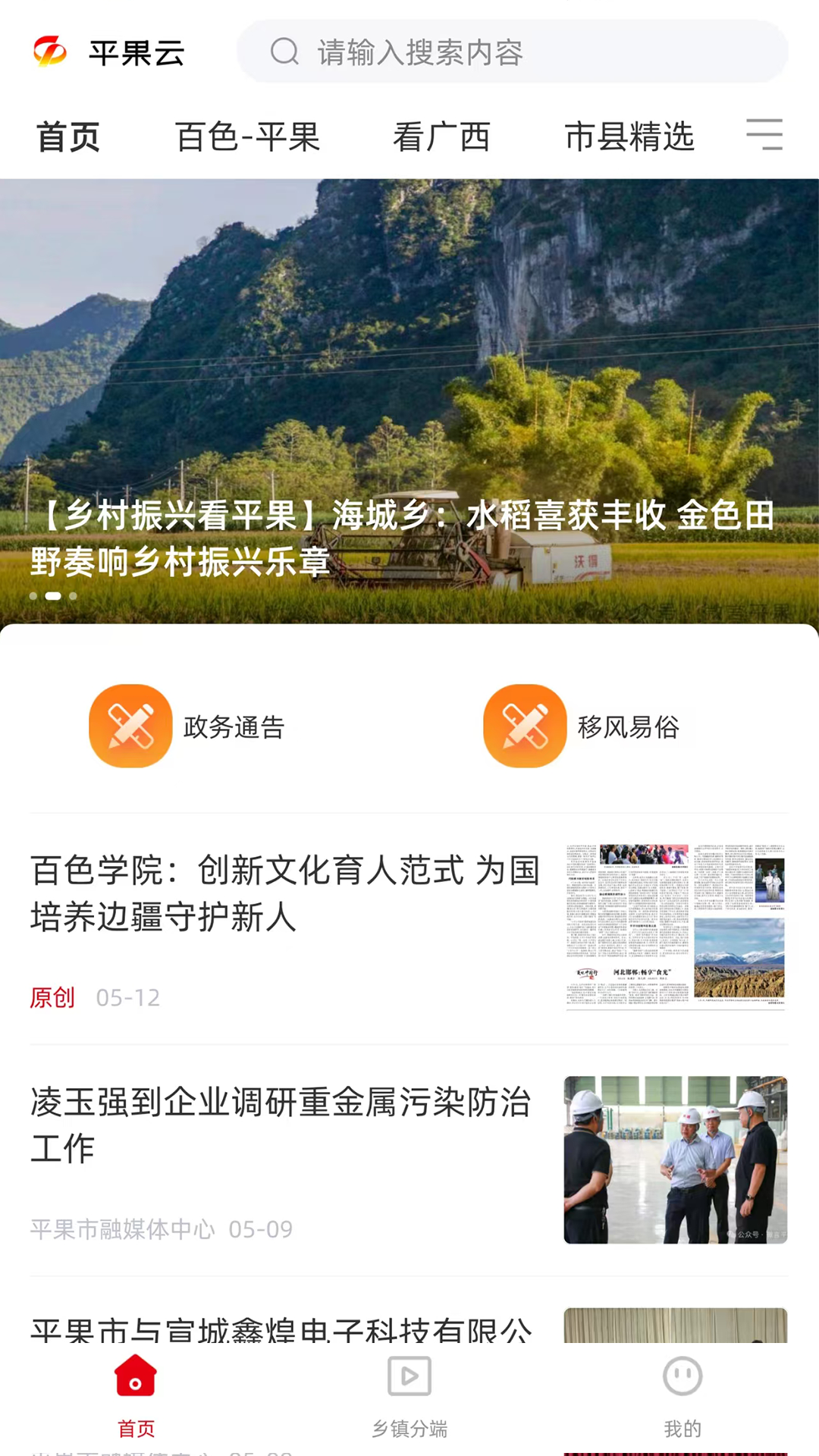The height and width of the screenshot is (1456, 819).
Task: Tap the search box 请输入搜索内容
Action: pos(513,52)
